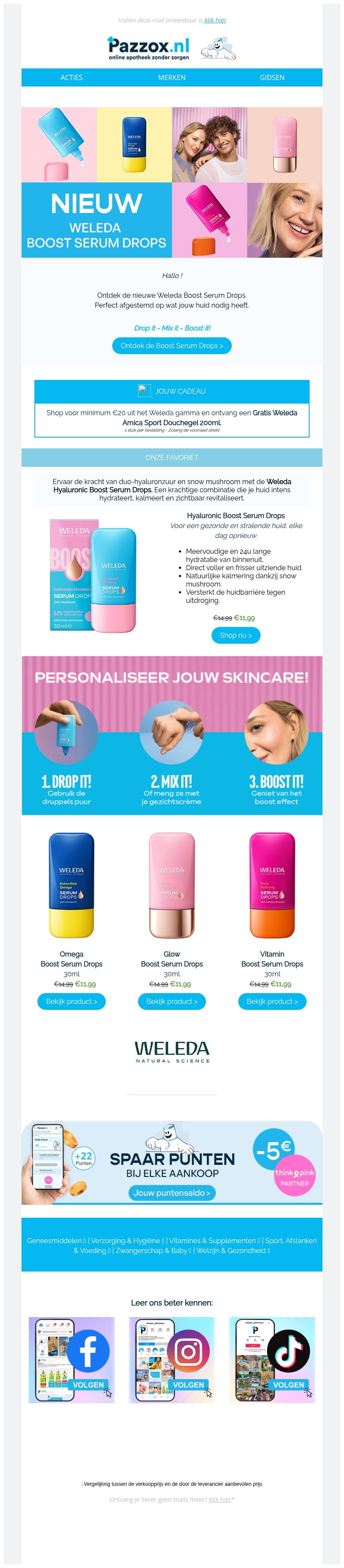
Task: View product Glow Boost Serum Drops
Action: pos(172,1001)
